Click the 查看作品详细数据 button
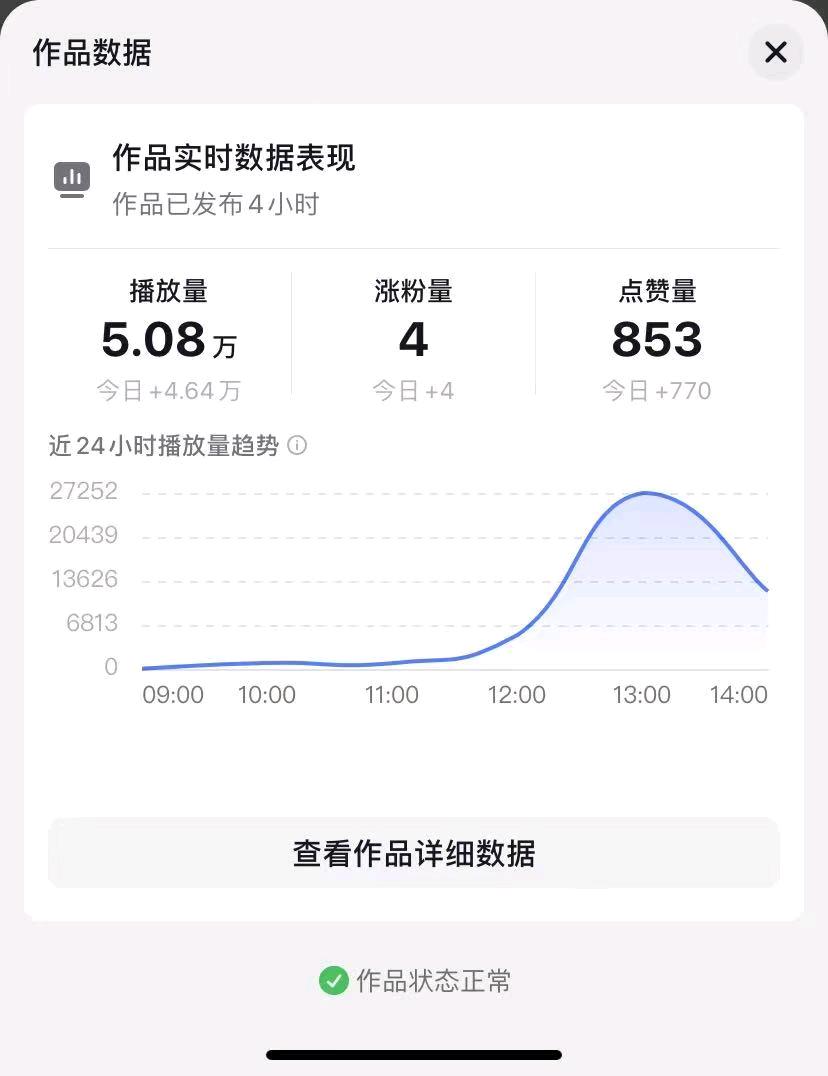The width and height of the screenshot is (828, 1076). click(x=414, y=853)
